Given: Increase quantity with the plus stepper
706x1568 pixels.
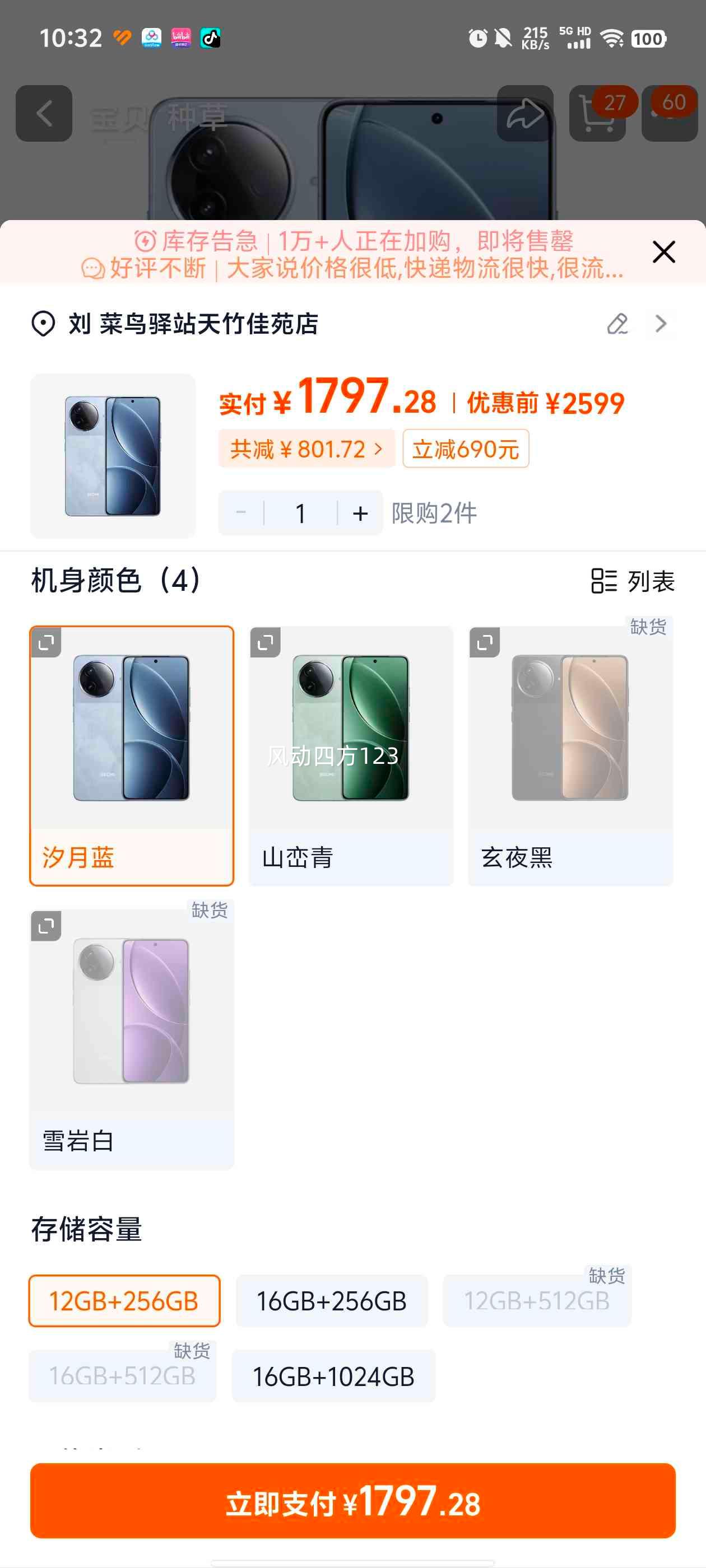Looking at the screenshot, I should [x=359, y=512].
